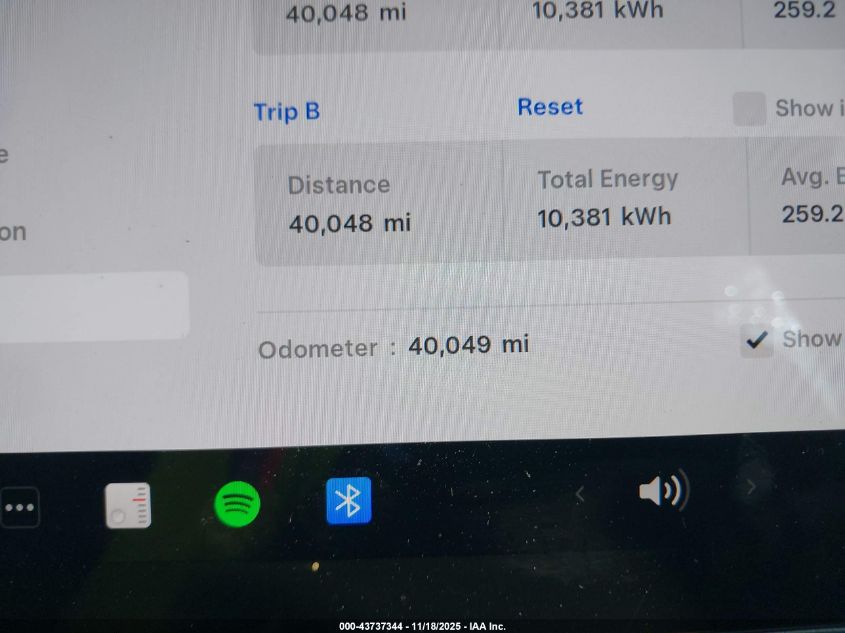Raise volume with the right arrow
The width and height of the screenshot is (845, 633).
(751, 486)
